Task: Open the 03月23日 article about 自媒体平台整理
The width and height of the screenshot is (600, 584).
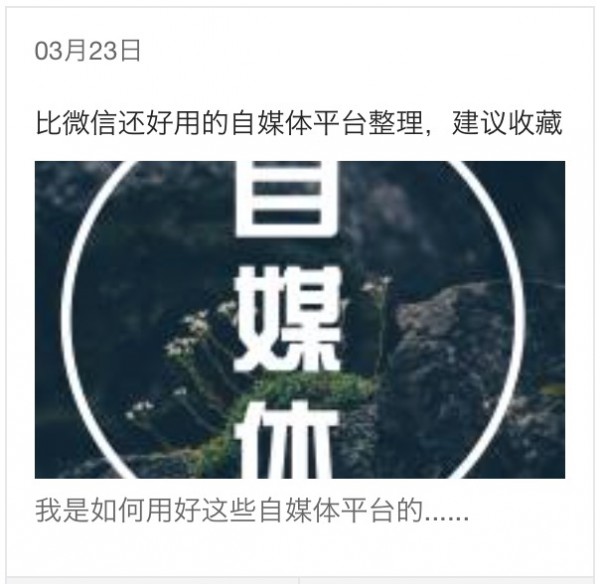Action: pos(300,125)
